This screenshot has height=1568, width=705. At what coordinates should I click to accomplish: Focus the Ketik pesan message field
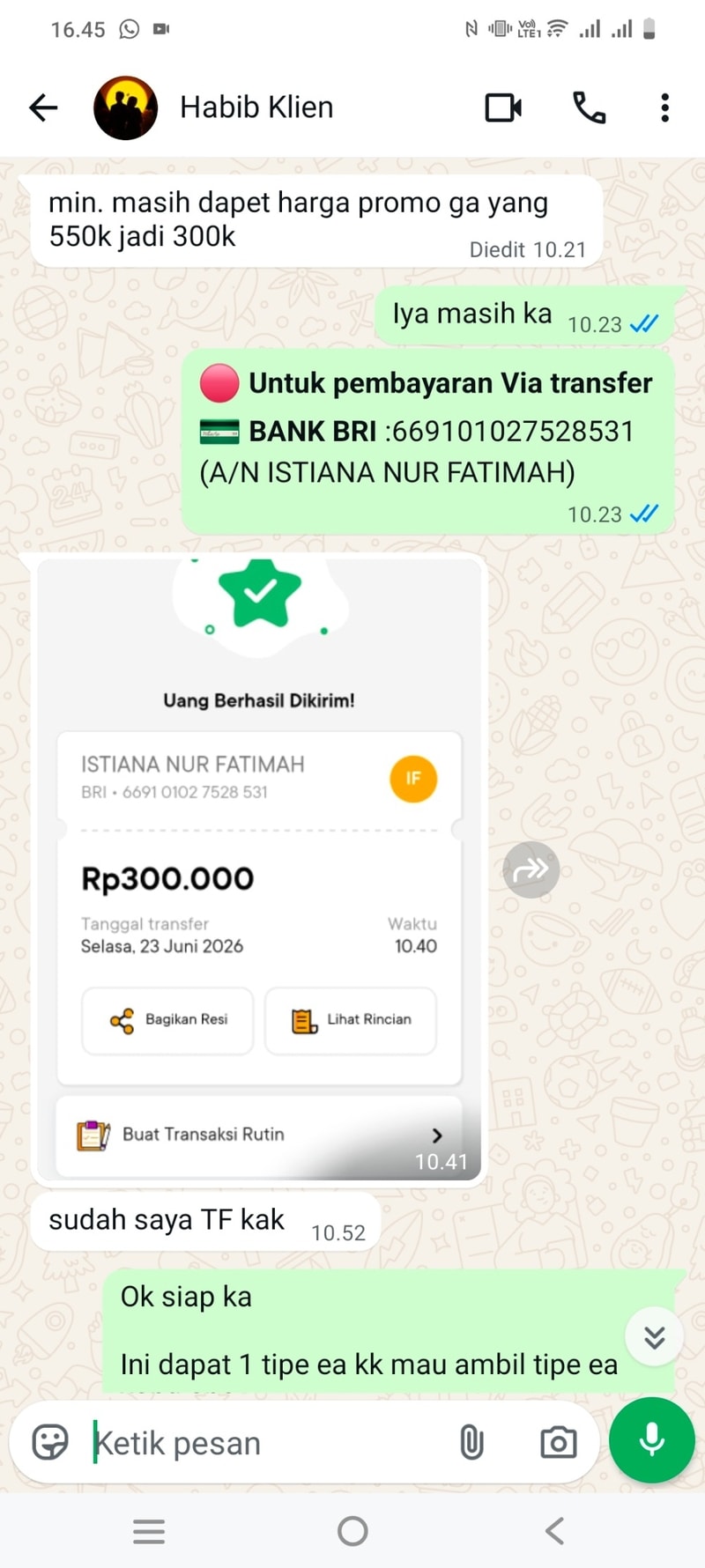(264, 1443)
